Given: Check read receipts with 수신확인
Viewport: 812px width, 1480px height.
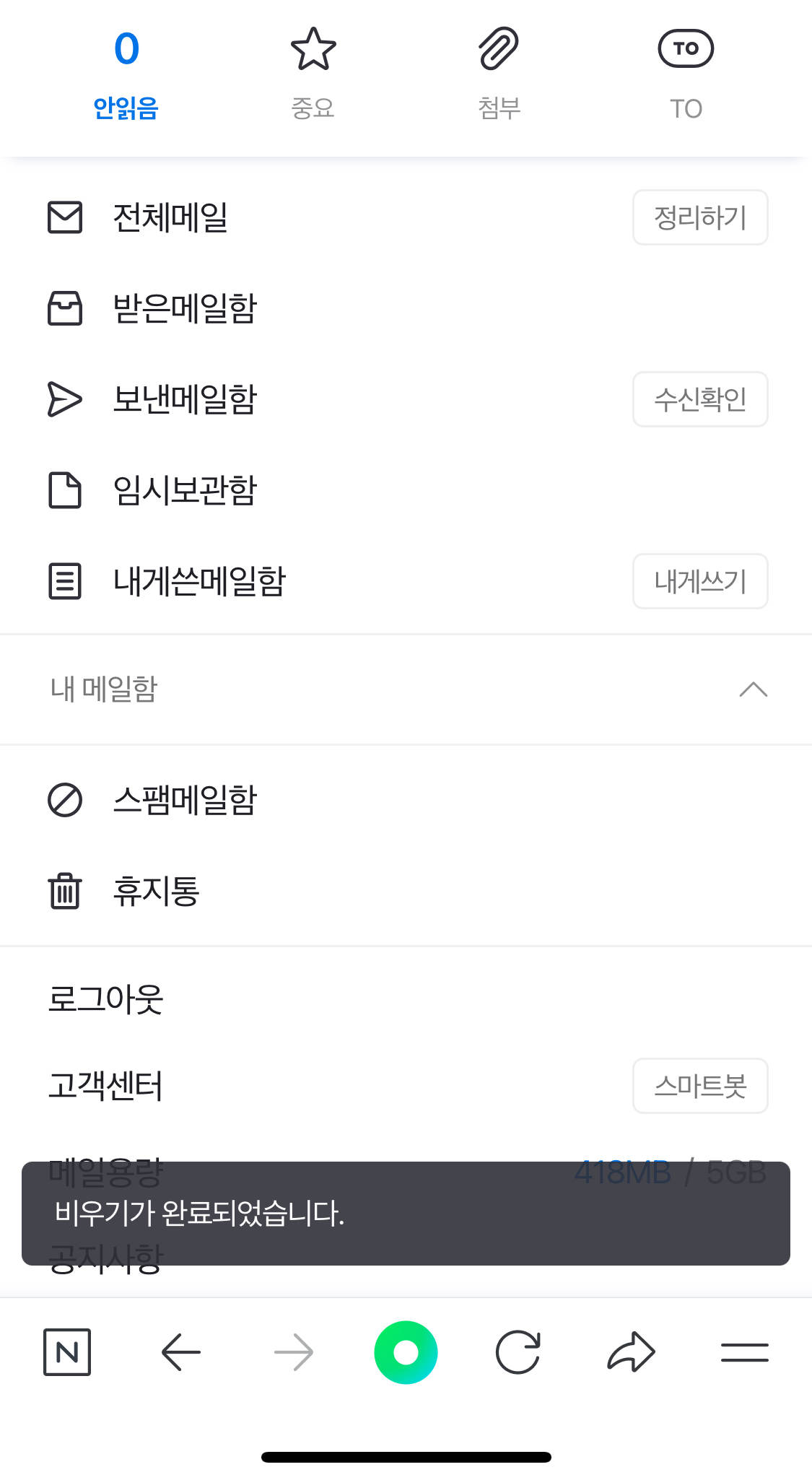Looking at the screenshot, I should point(699,399).
